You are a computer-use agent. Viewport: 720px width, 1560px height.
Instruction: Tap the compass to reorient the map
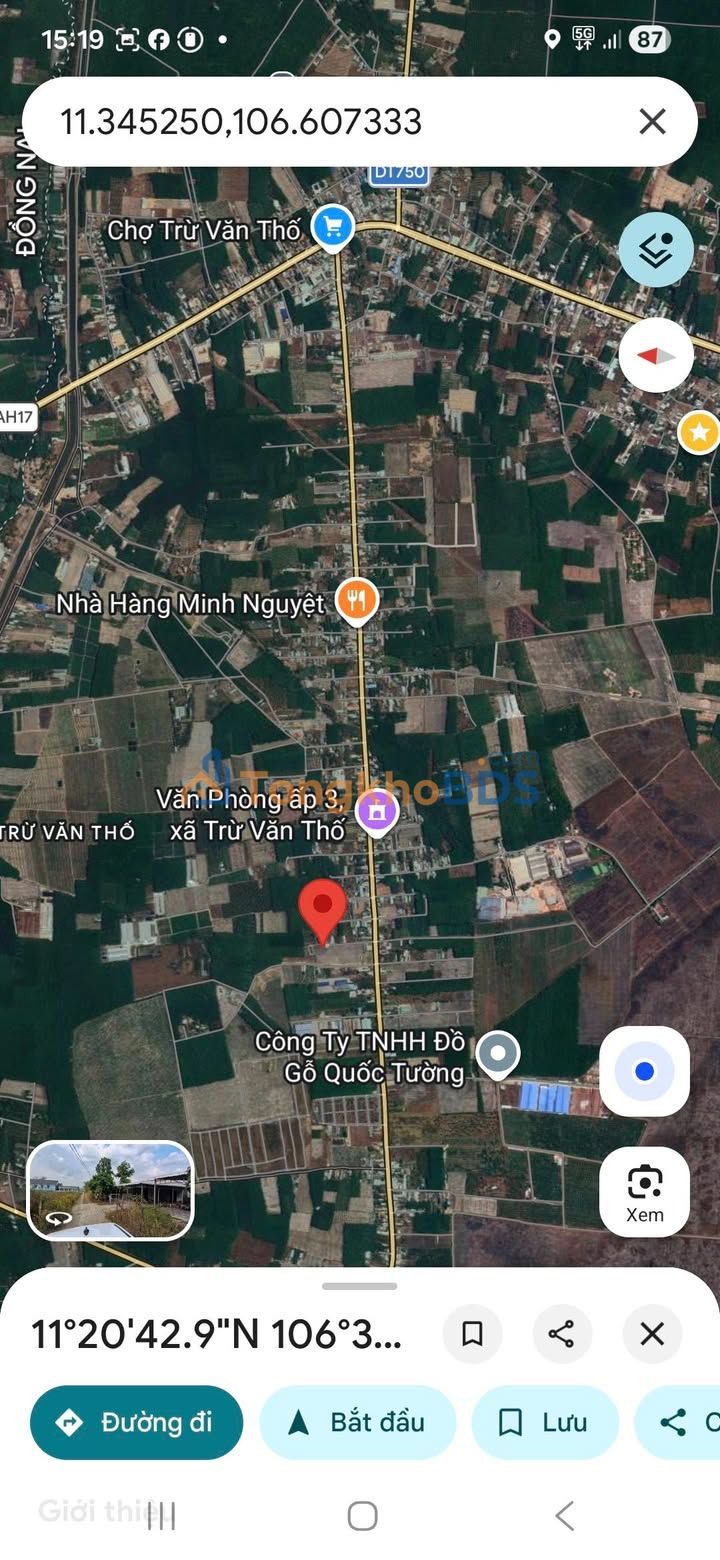655,355
